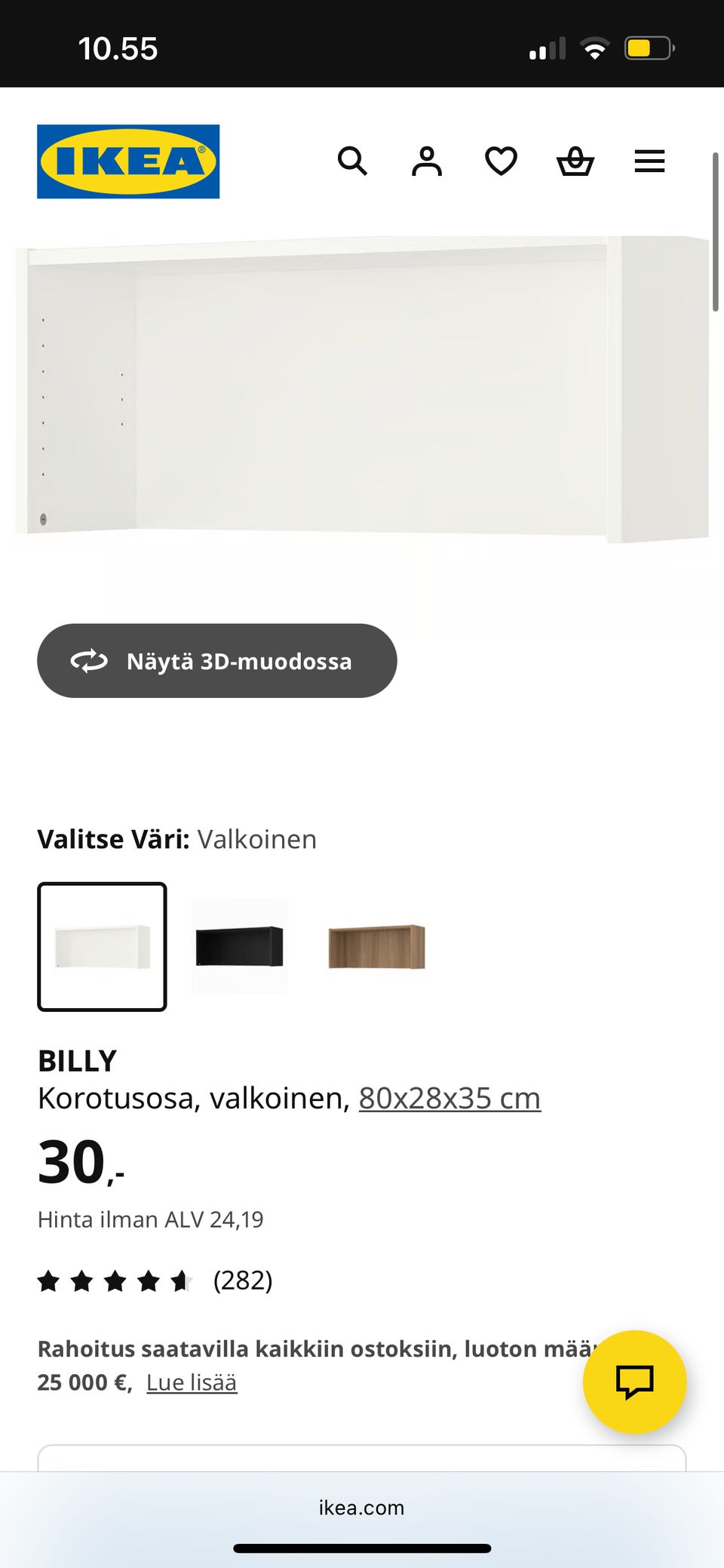The width and height of the screenshot is (724, 1568).
Task: Open the hamburger navigation menu
Action: coord(649,161)
